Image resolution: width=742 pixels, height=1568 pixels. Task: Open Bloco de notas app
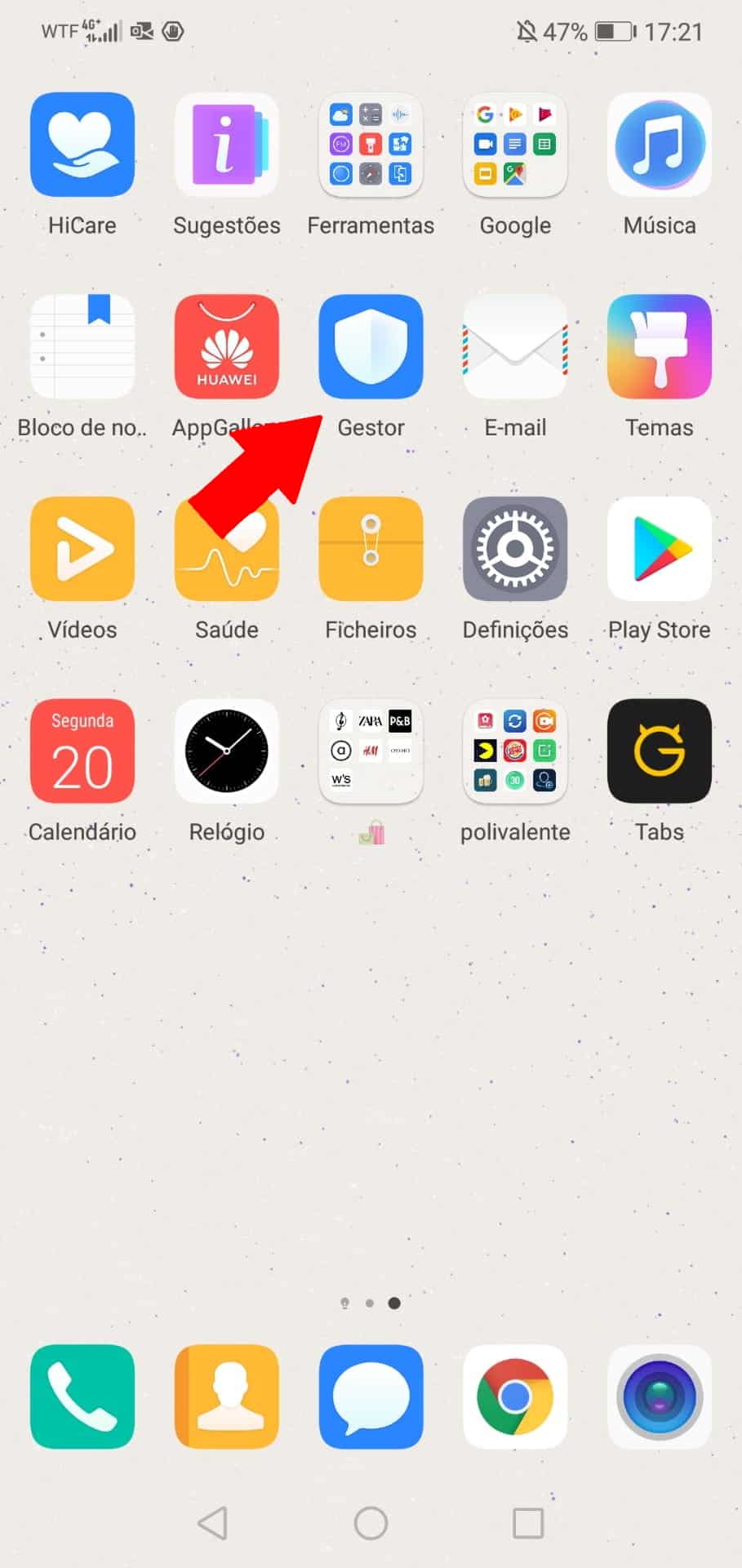82,346
